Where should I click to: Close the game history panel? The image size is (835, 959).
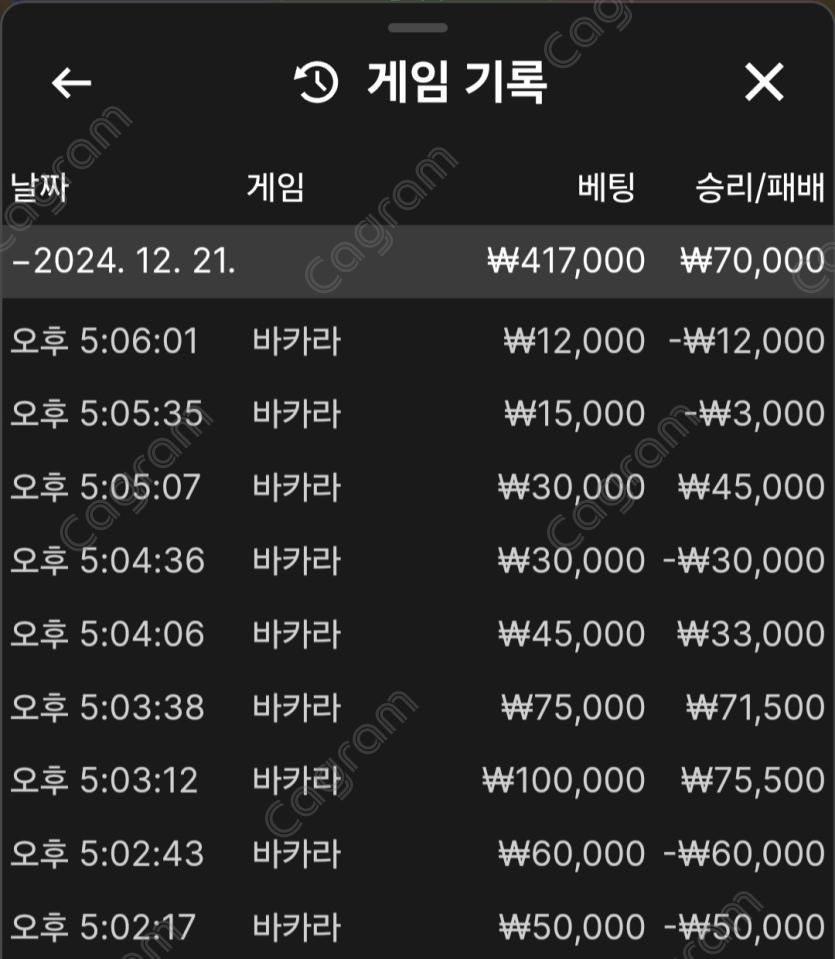764,83
